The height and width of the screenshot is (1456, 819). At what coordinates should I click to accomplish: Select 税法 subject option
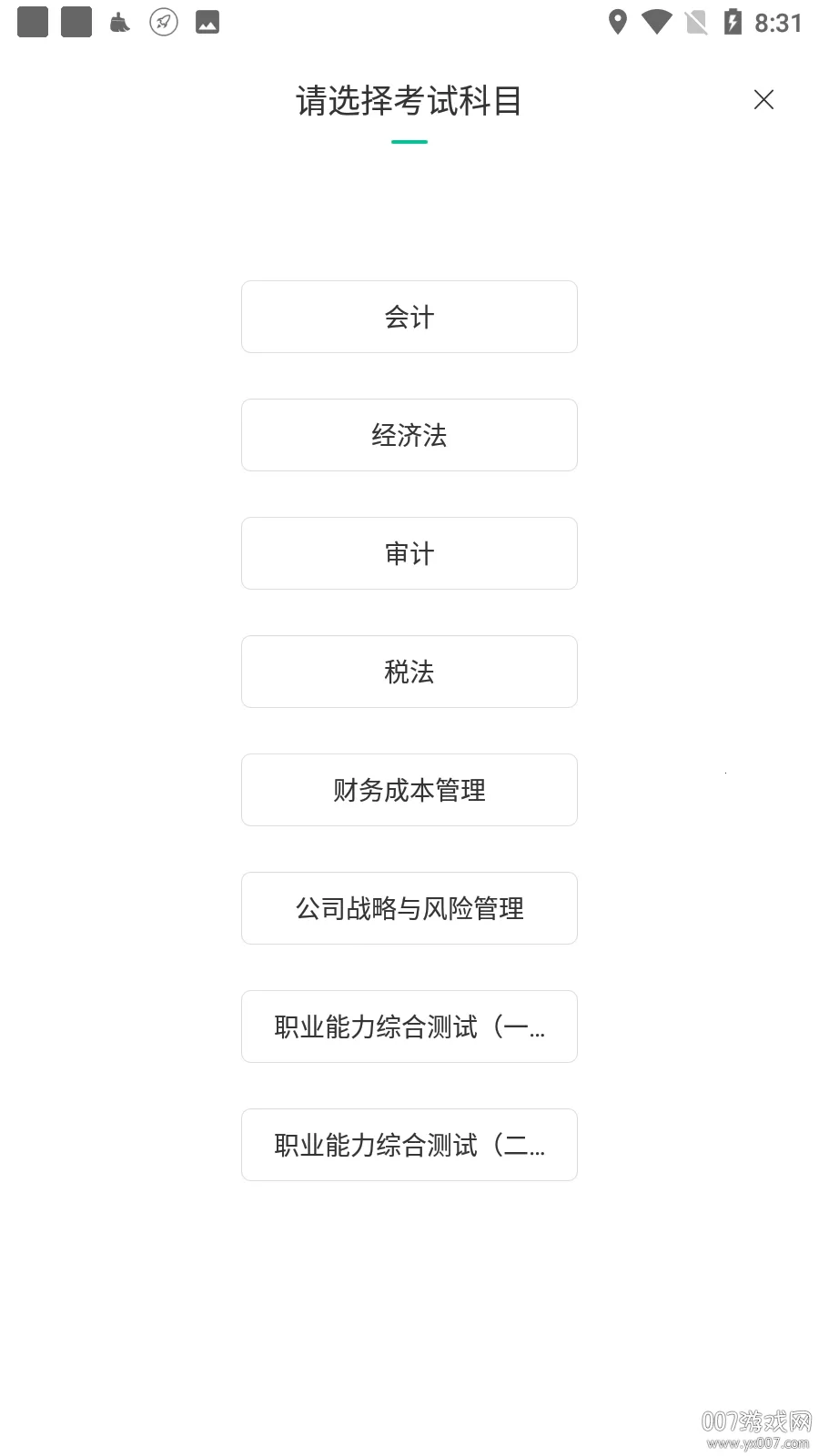[x=409, y=672]
